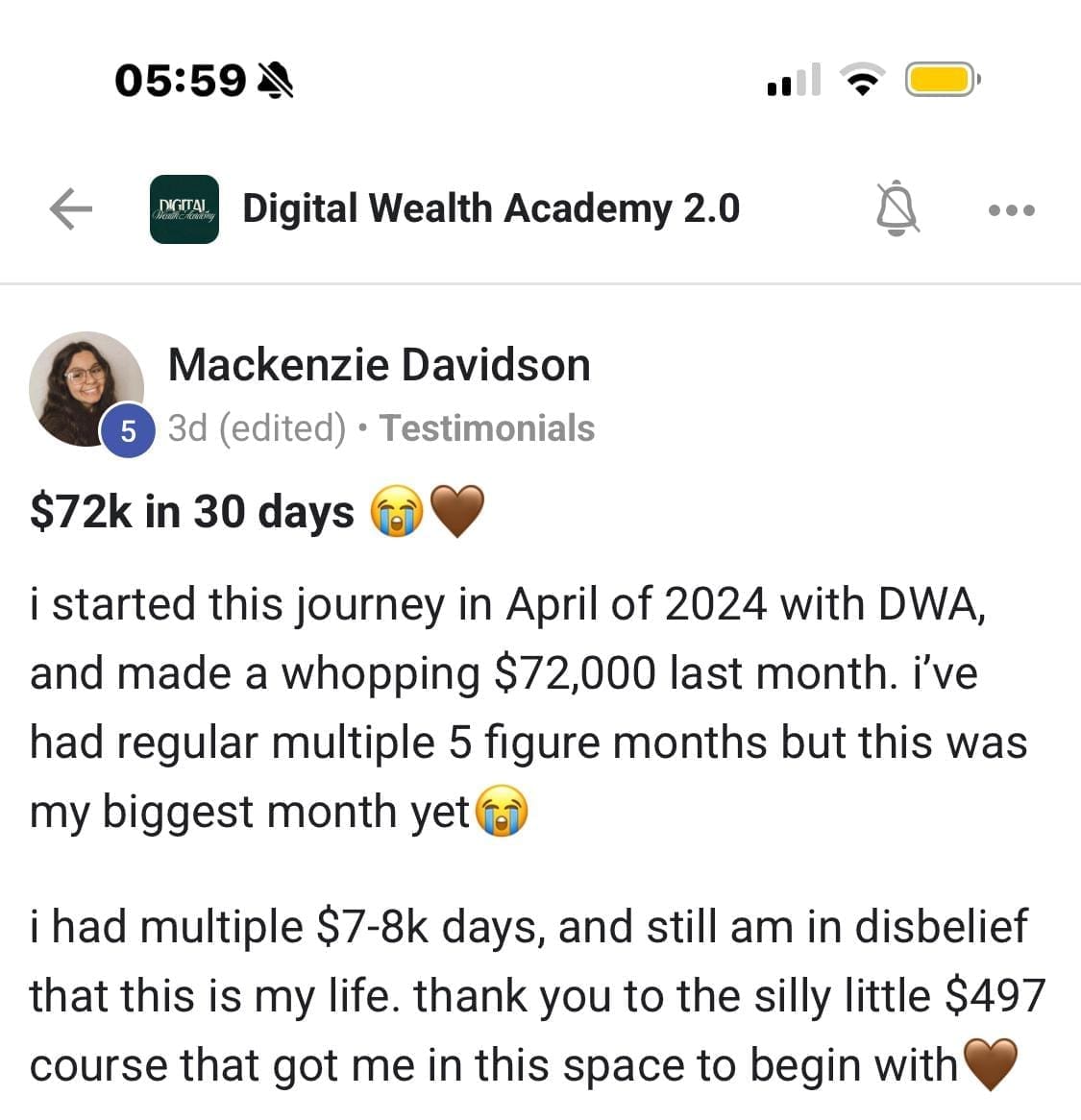Open the Testimonials category
Viewport: 1081px width, 1120px height.
click(x=487, y=428)
